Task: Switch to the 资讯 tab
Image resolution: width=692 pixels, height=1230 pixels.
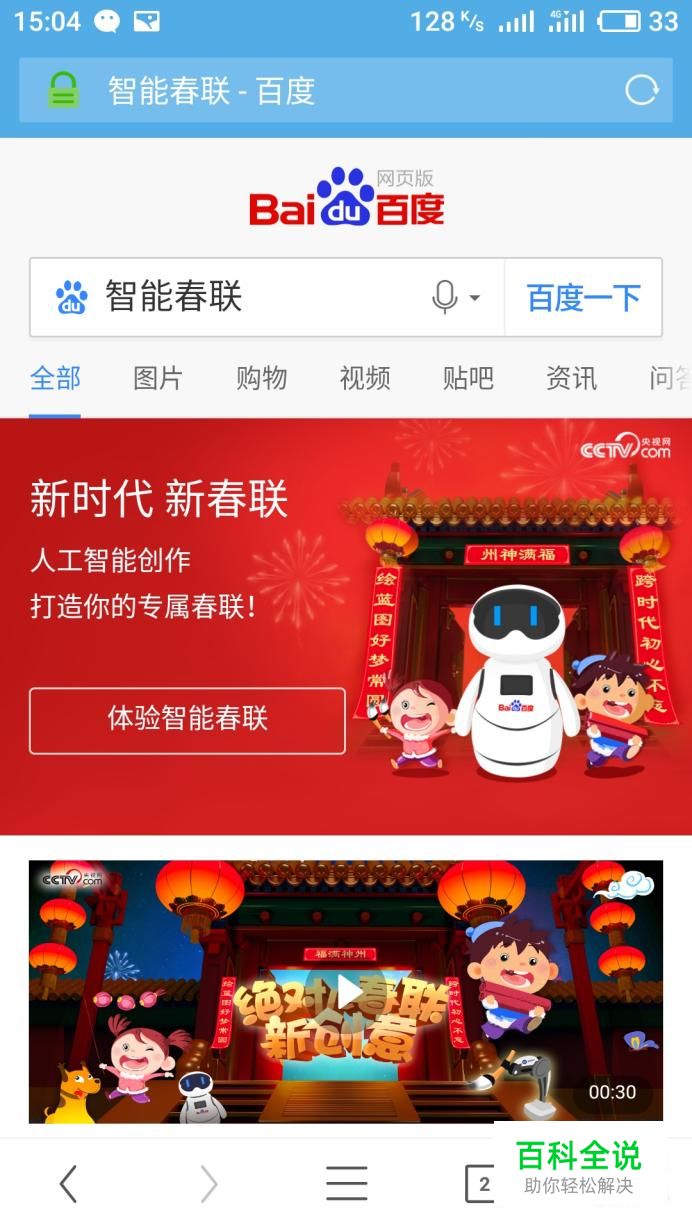Action: pos(570,378)
